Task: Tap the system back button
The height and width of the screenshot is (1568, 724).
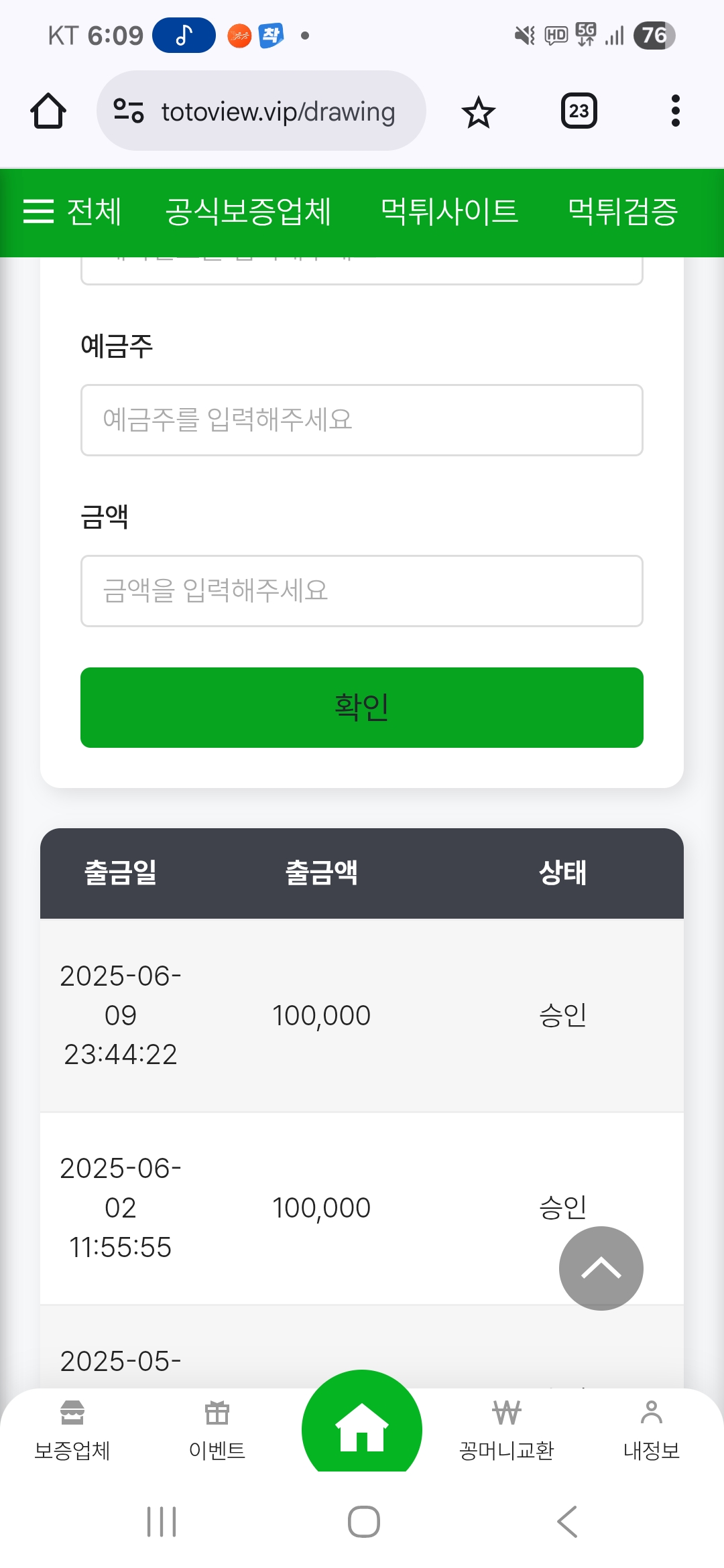Action: click(x=567, y=1521)
